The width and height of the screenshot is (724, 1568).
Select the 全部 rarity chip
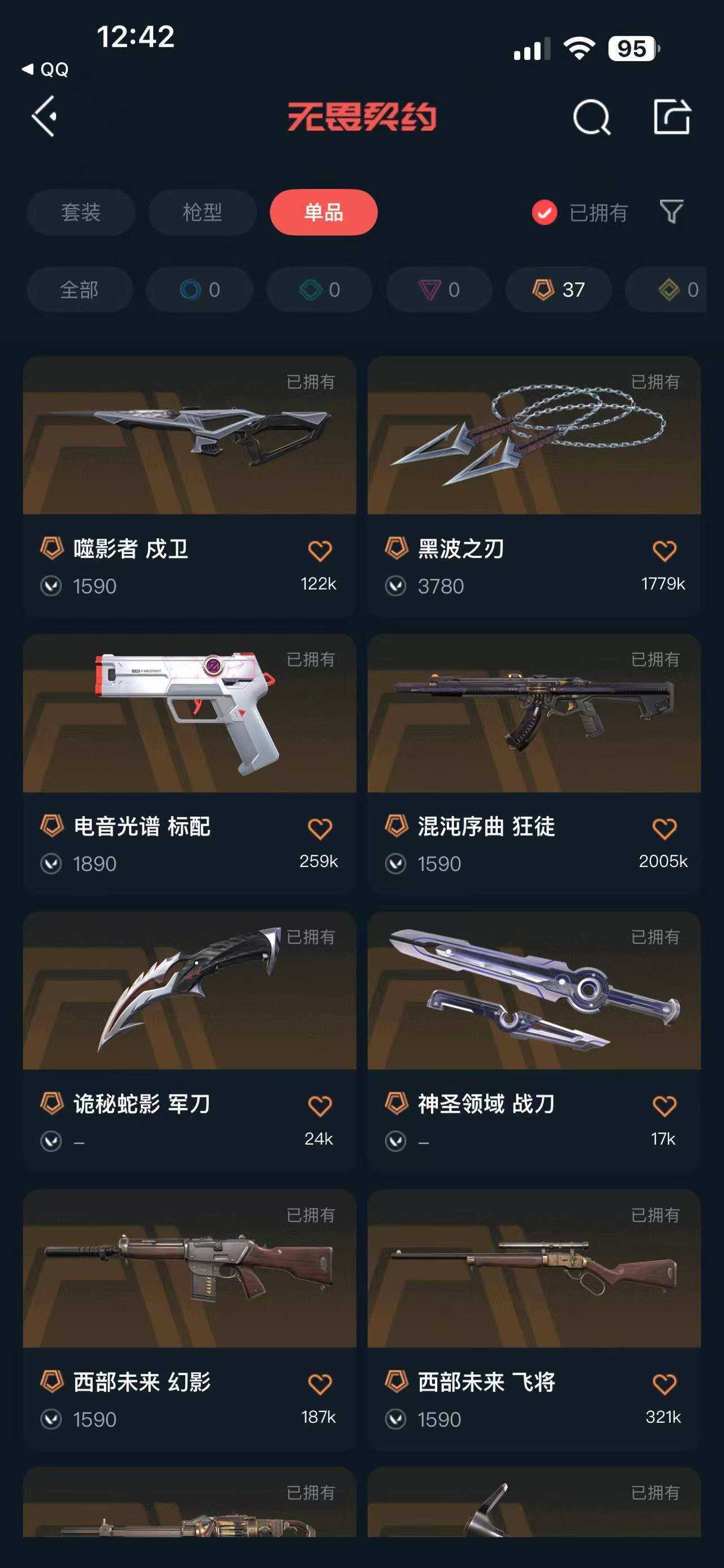click(x=79, y=290)
